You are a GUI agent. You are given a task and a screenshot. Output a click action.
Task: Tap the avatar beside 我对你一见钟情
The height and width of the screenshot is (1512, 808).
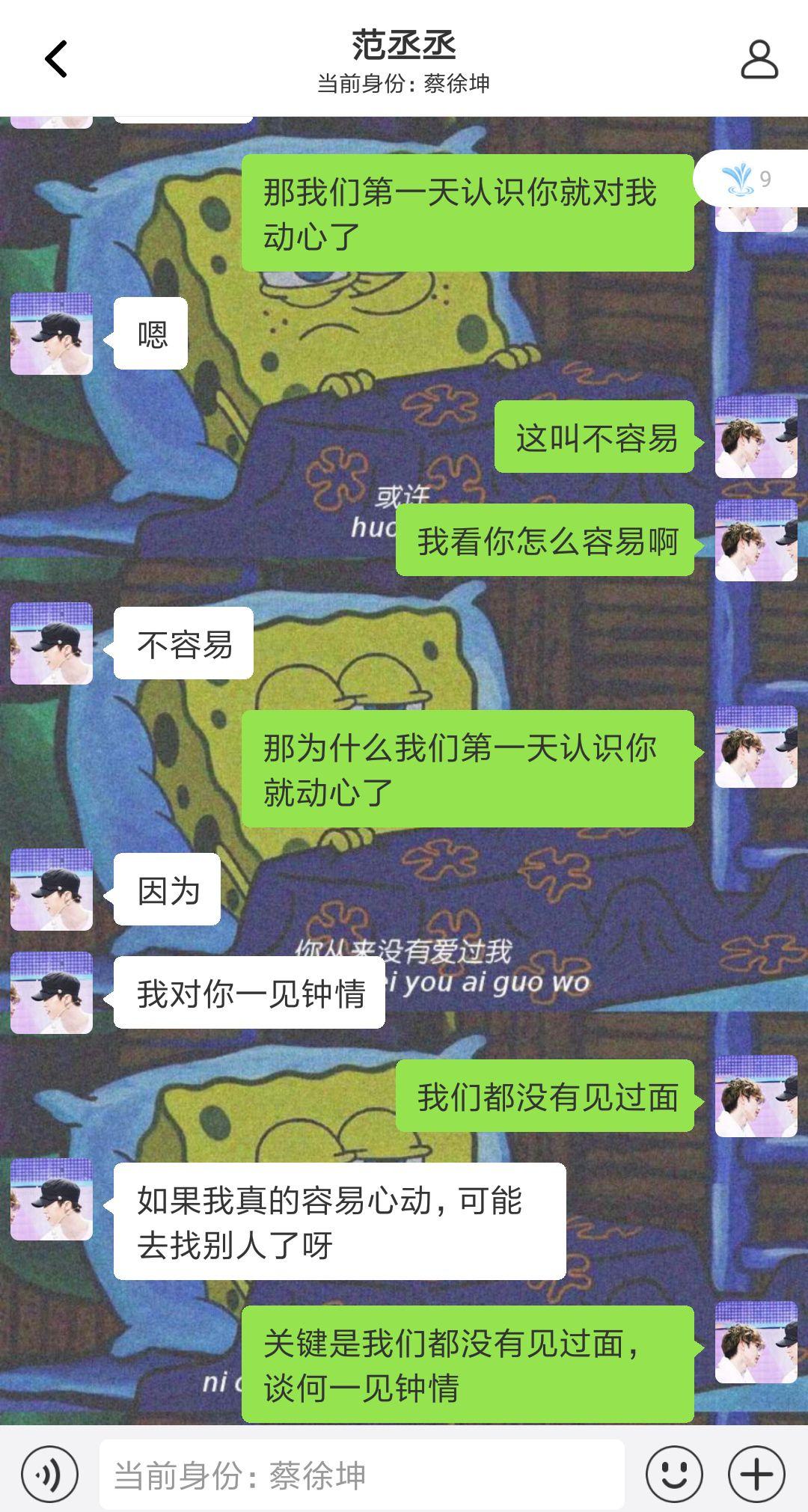[x=52, y=993]
